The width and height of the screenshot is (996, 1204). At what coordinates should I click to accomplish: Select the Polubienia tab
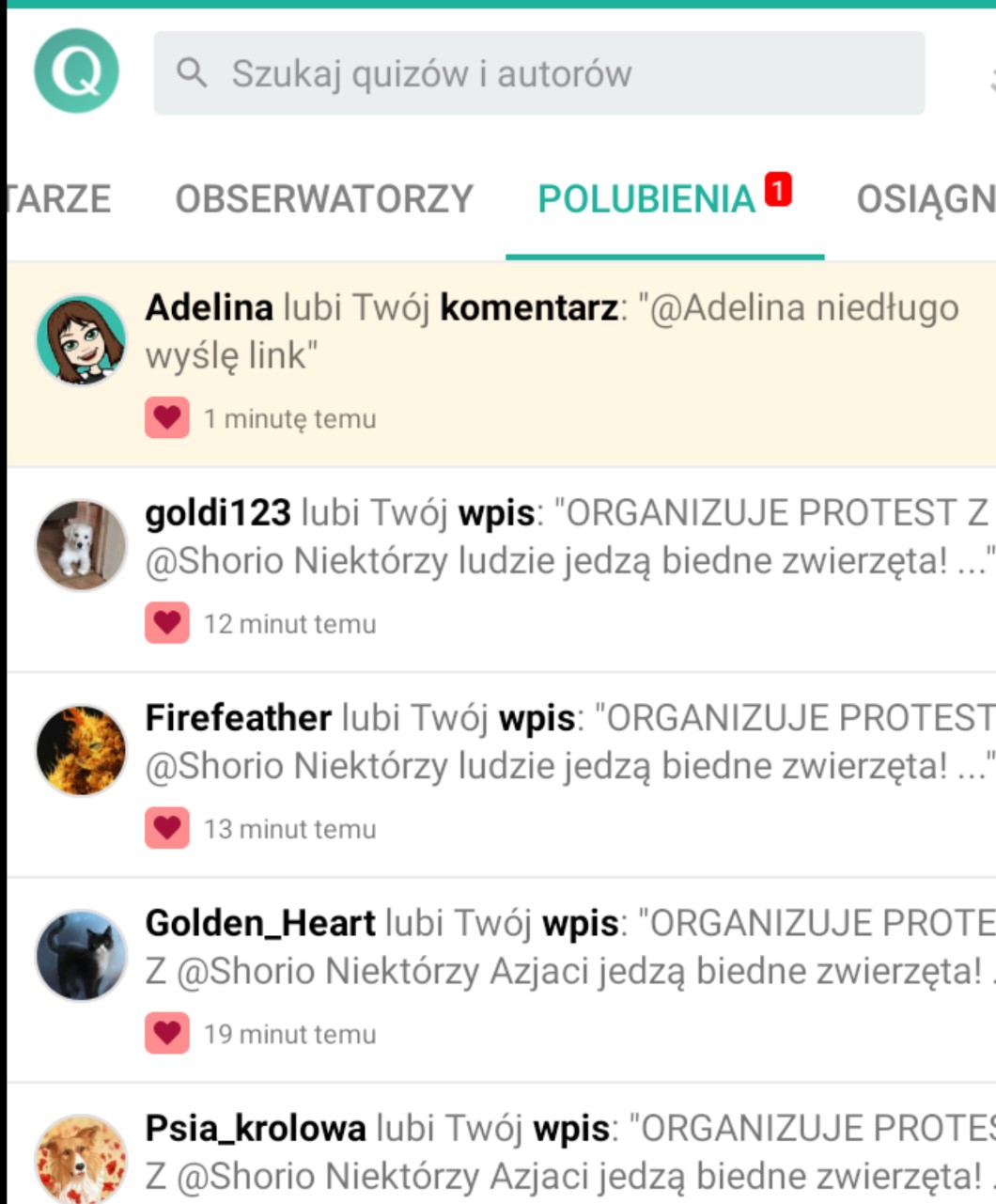click(664, 198)
